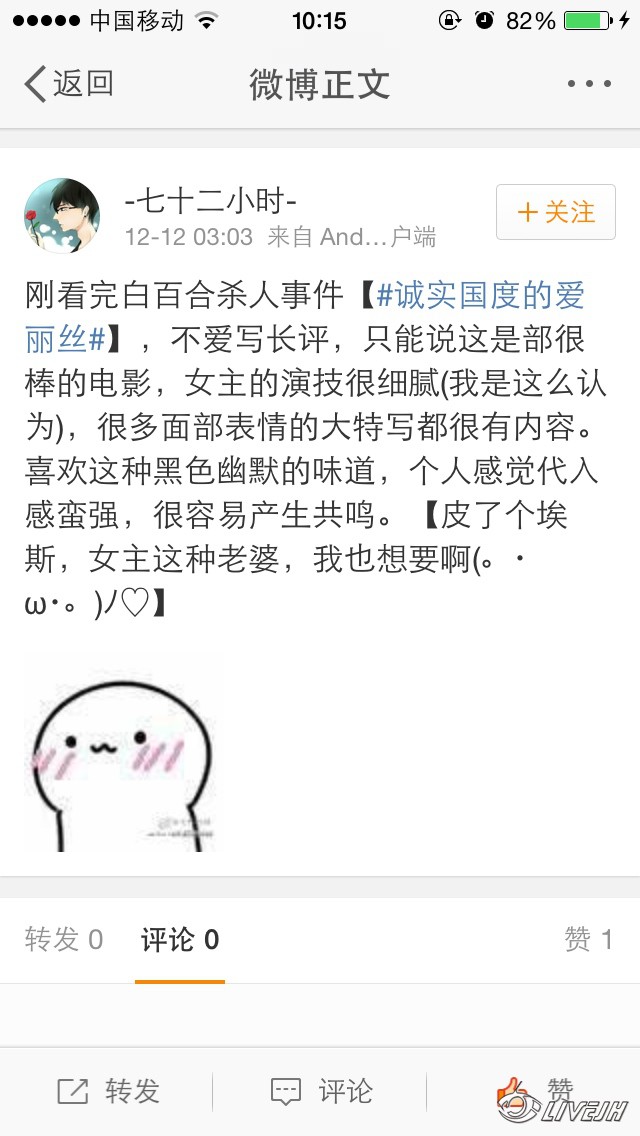Follow the user with +关注
The height and width of the screenshot is (1136, 640).
556,212
